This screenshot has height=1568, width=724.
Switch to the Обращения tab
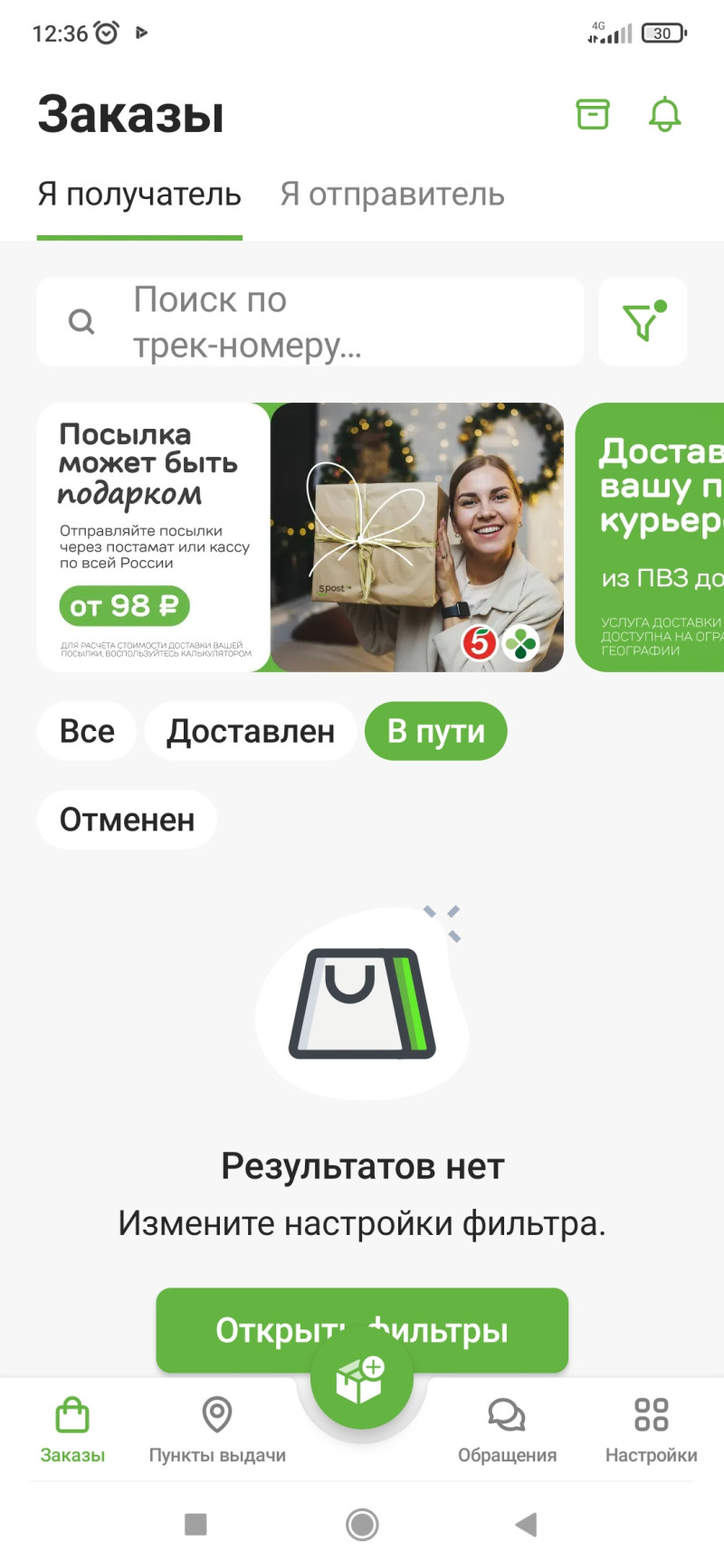click(507, 1430)
